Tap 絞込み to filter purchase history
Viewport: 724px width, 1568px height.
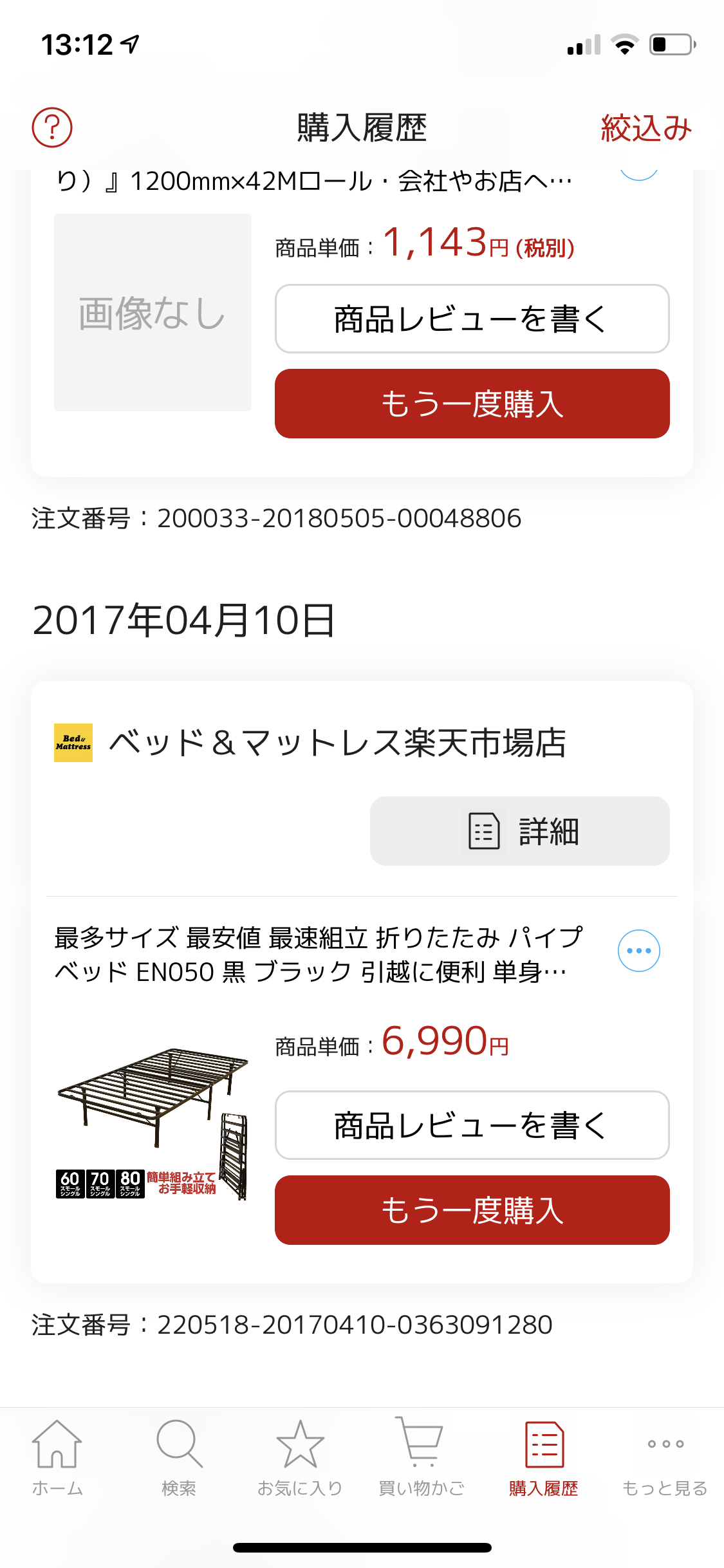click(x=645, y=128)
